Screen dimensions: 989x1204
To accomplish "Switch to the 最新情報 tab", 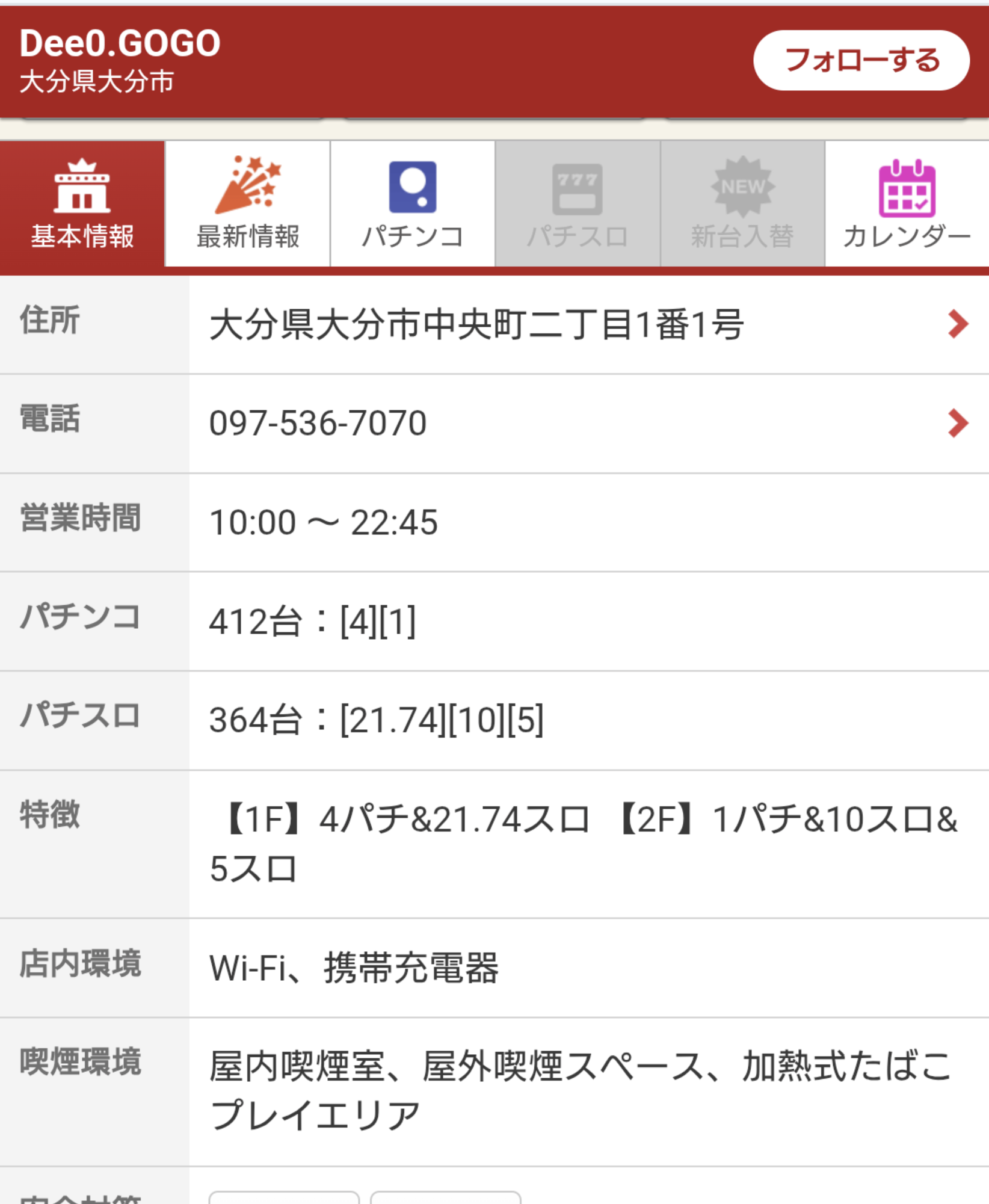I will point(247,205).
